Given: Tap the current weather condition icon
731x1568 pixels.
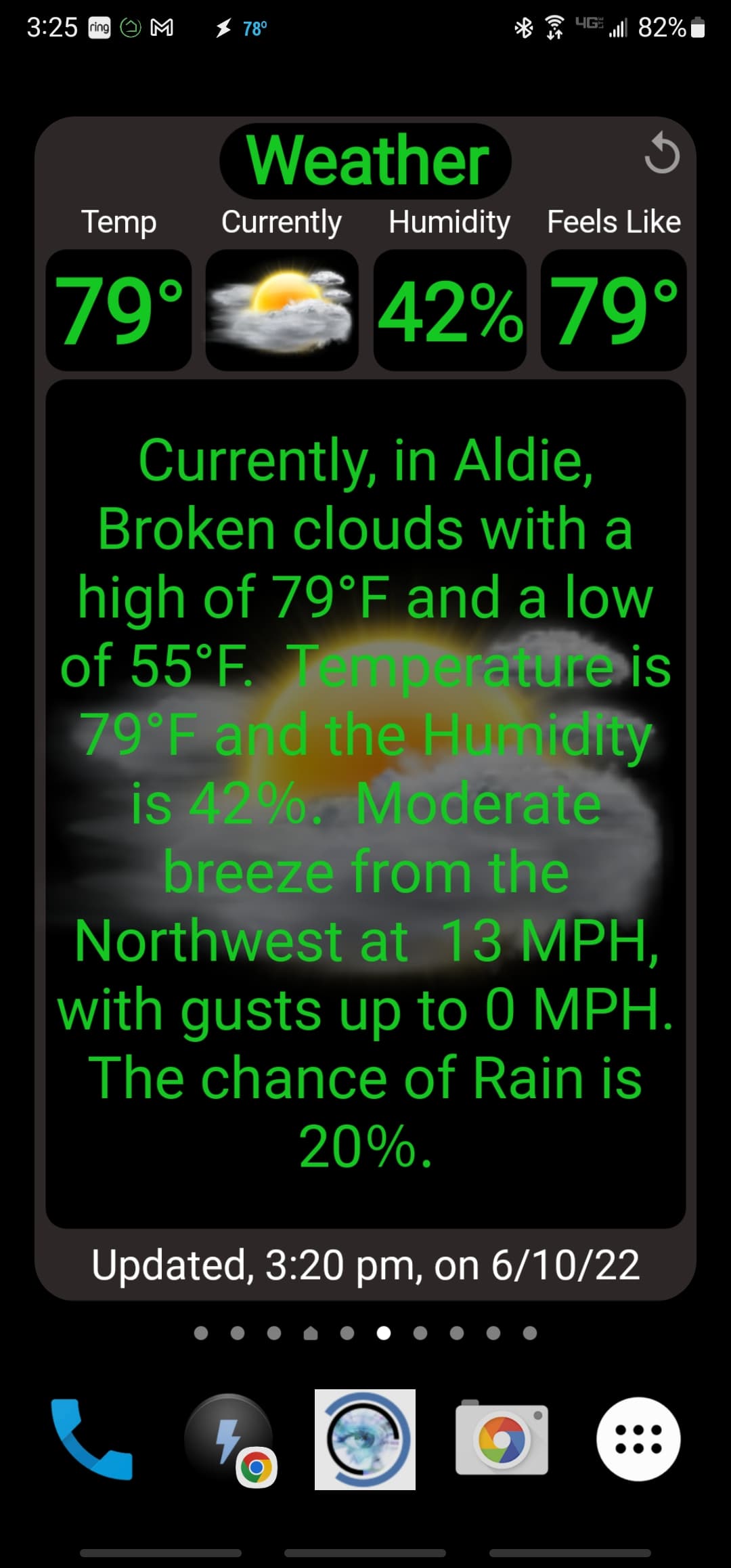Looking at the screenshot, I should tap(282, 310).
